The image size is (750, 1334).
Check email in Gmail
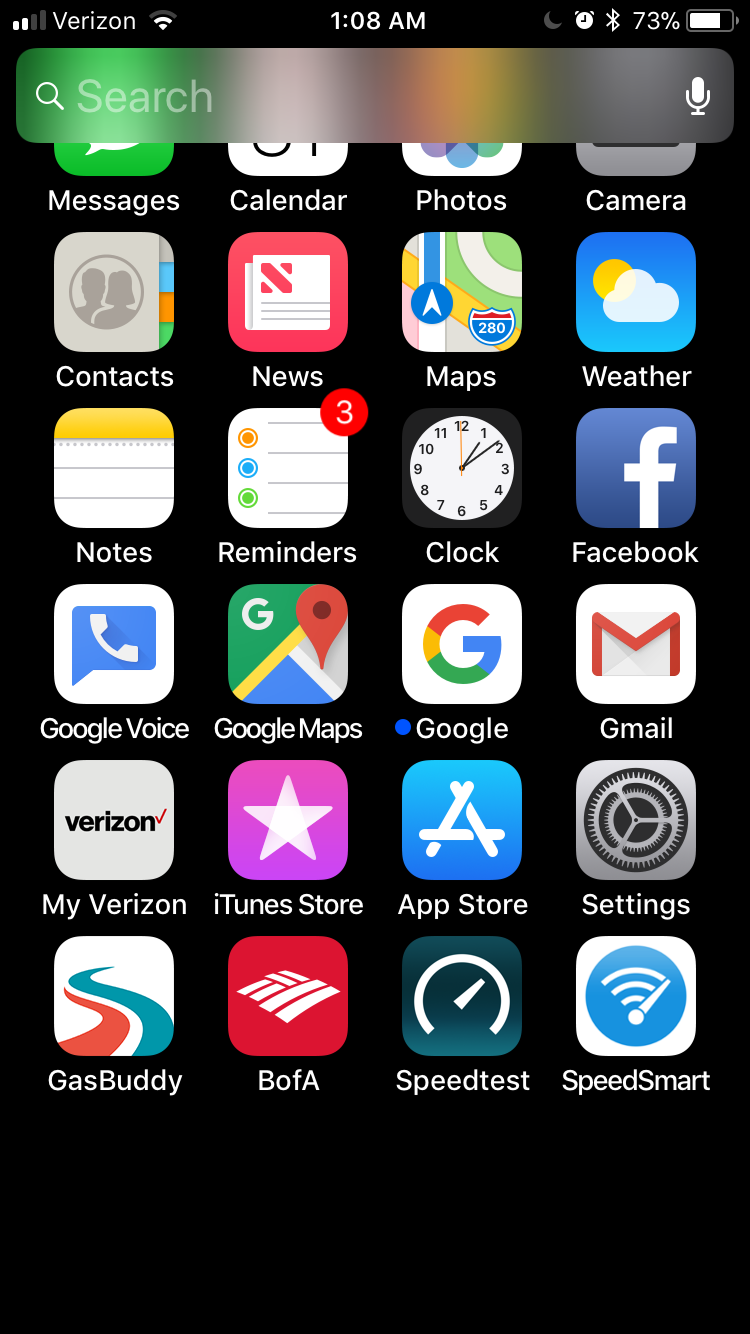click(636, 644)
